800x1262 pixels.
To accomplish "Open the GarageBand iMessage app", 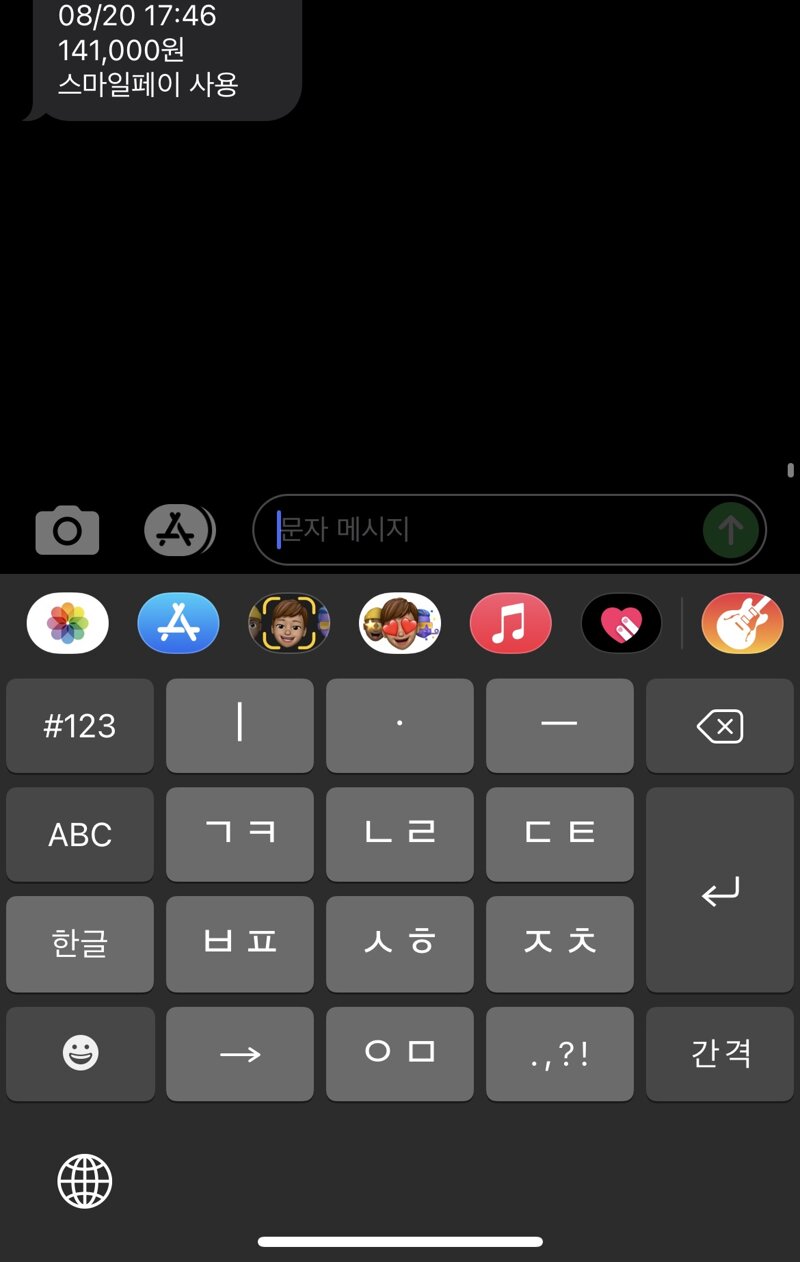I will point(742,623).
